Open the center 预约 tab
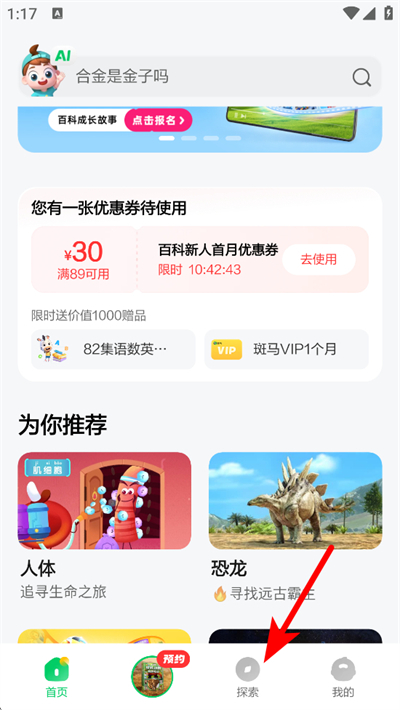 (154, 676)
